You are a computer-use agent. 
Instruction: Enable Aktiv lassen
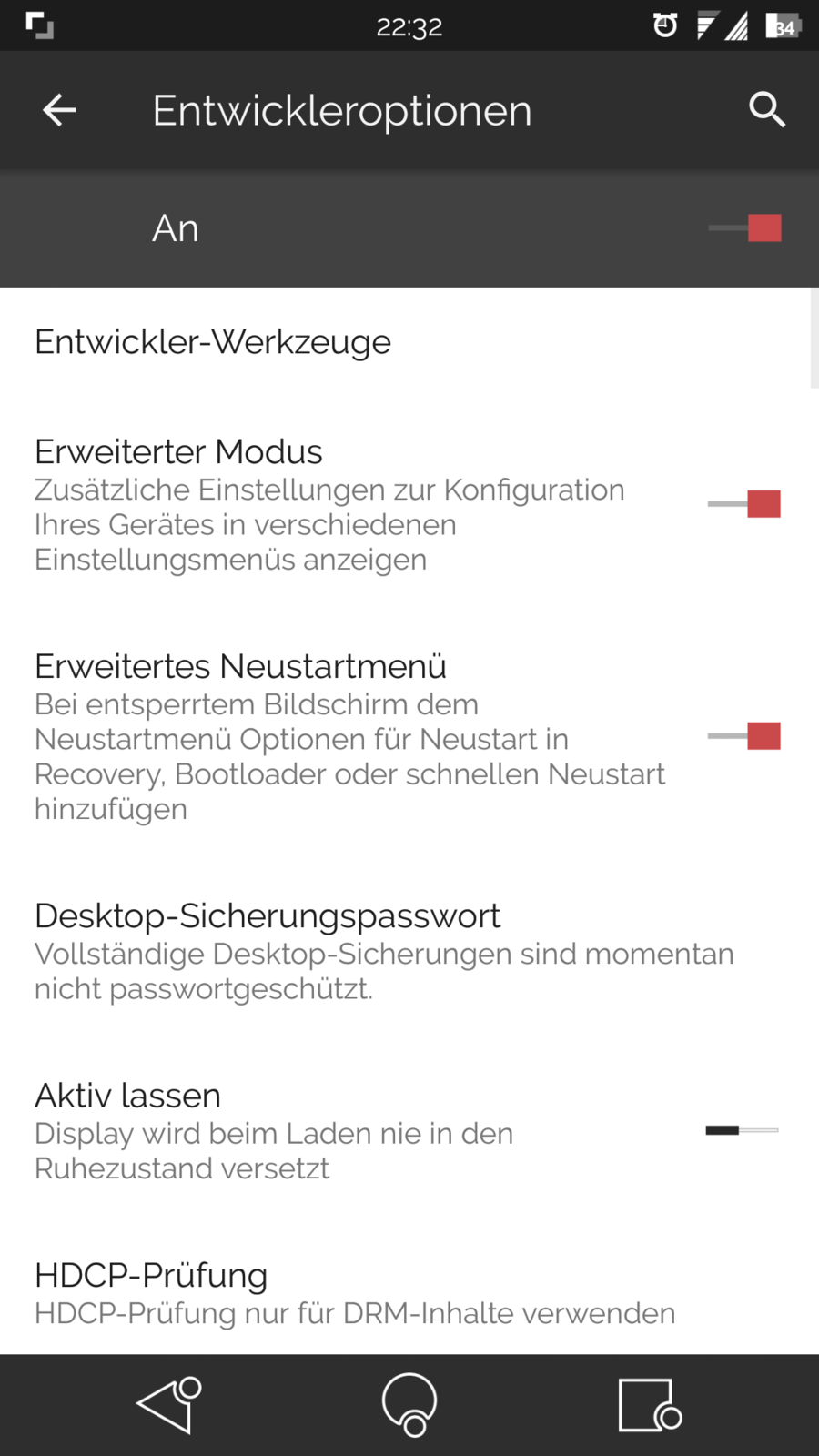742,1130
